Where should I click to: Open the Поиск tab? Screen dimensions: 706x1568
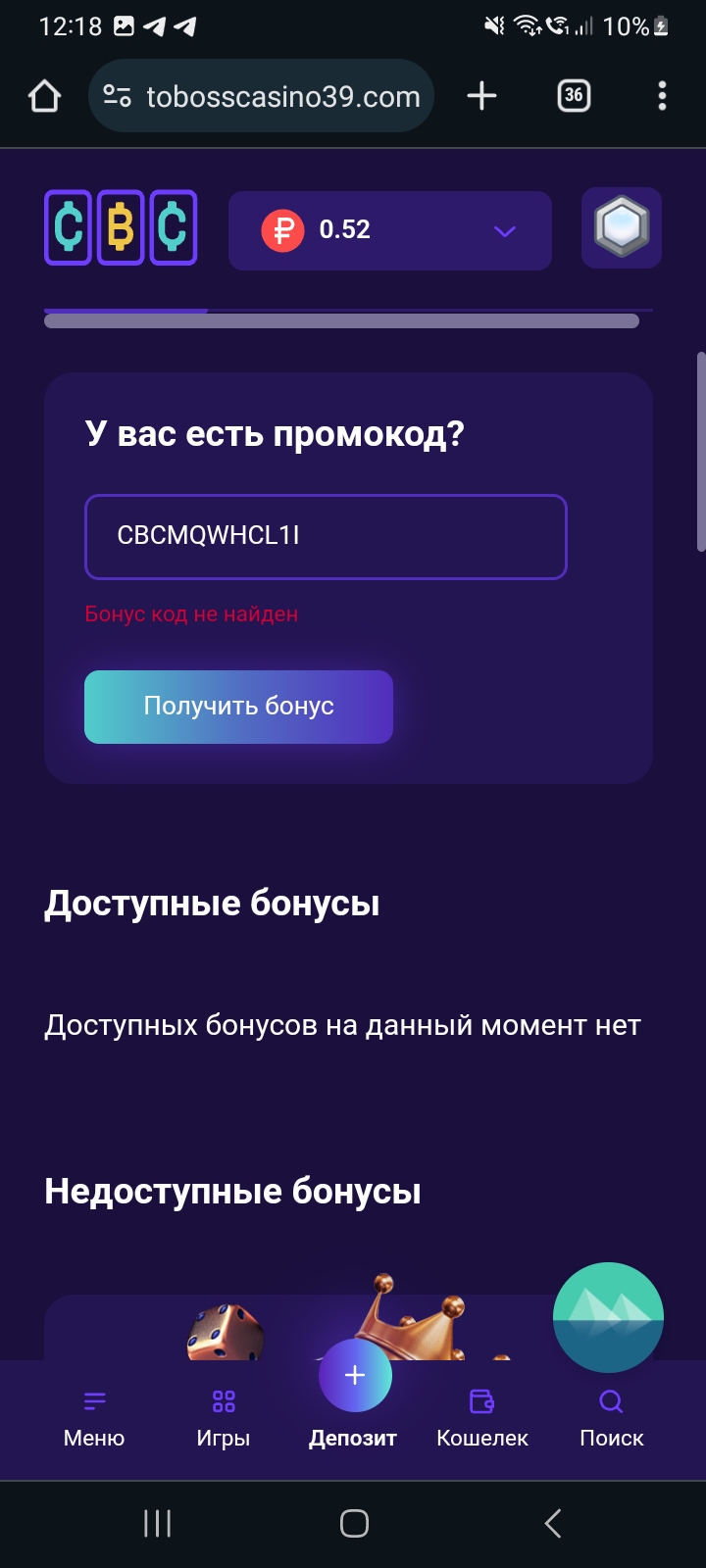pyautogui.click(x=611, y=1418)
